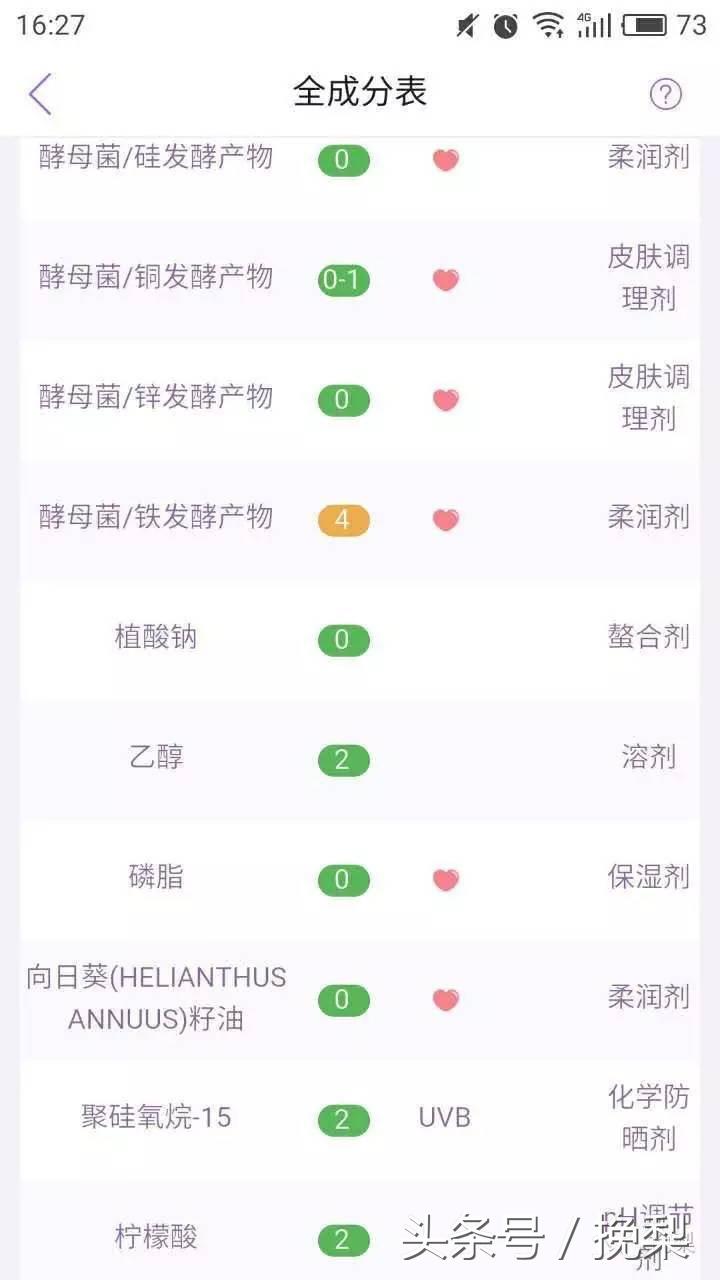The image size is (720, 1280).
Task: Go back from the full ingredient list
Action: (x=40, y=94)
